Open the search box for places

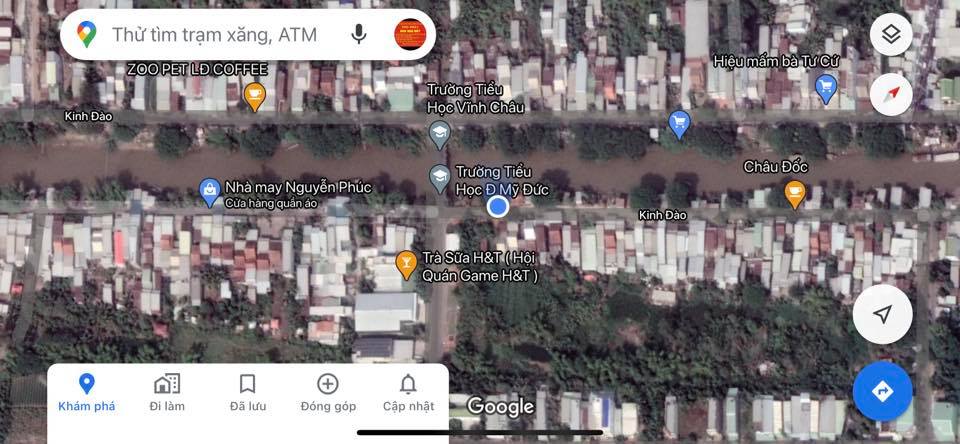click(x=214, y=35)
